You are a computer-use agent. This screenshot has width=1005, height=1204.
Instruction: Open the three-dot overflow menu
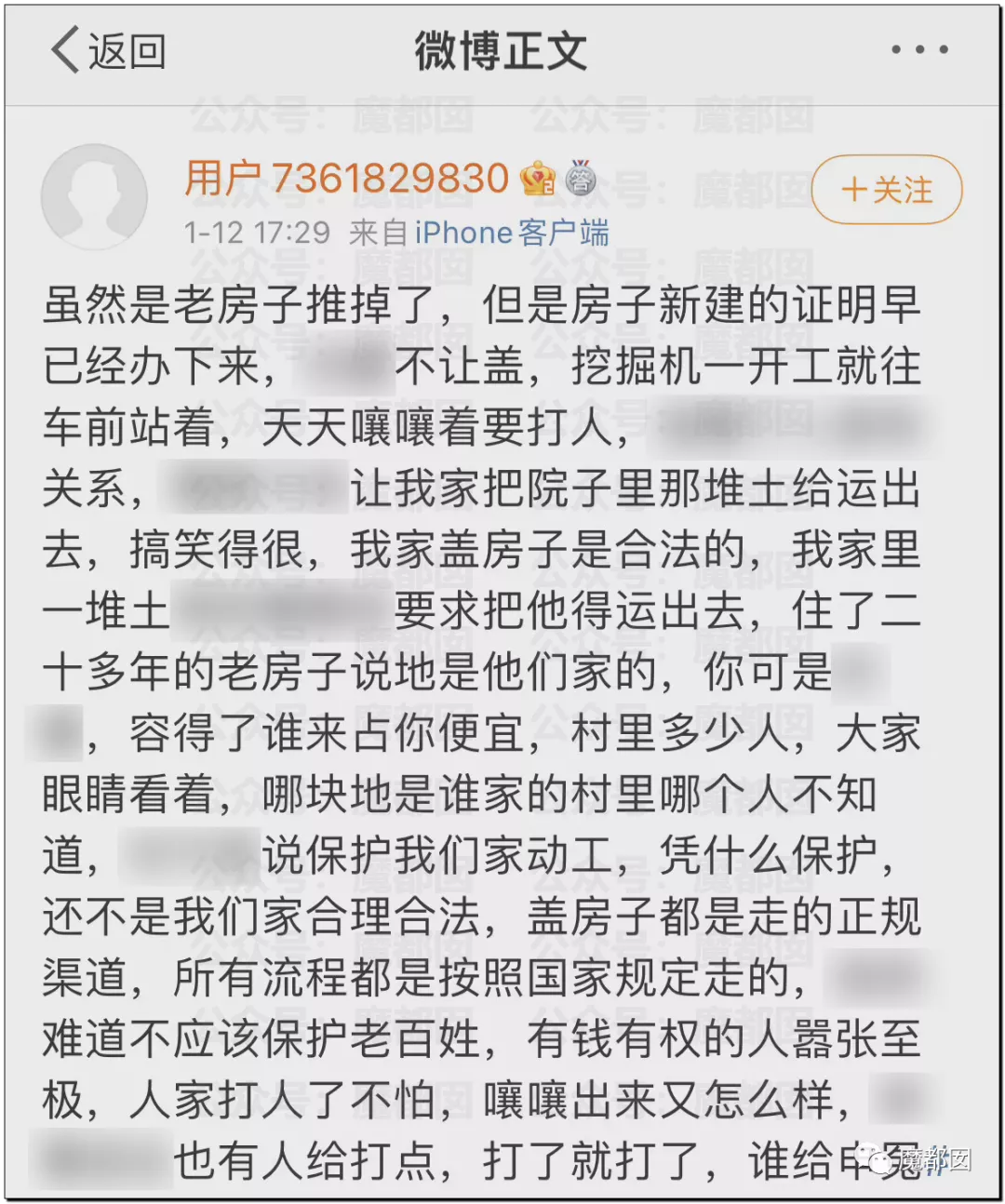pyautogui.click(x=919, y=49)
